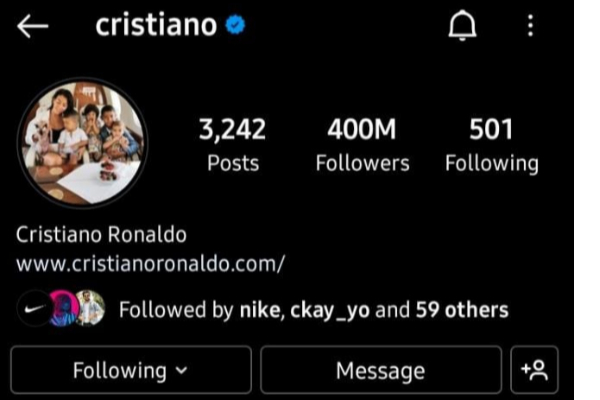The width and height of the screenshot is (600, 400).
Task: Open the 400M Followers list
Action: pyautogui.click(x=362, y=145)
